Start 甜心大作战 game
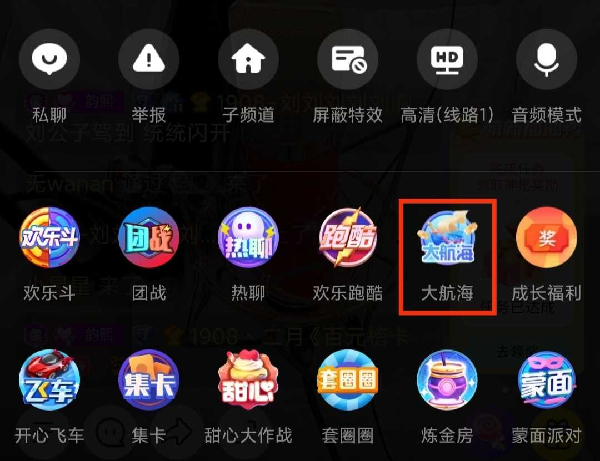The image size is (600, 461). coord(248,382)
